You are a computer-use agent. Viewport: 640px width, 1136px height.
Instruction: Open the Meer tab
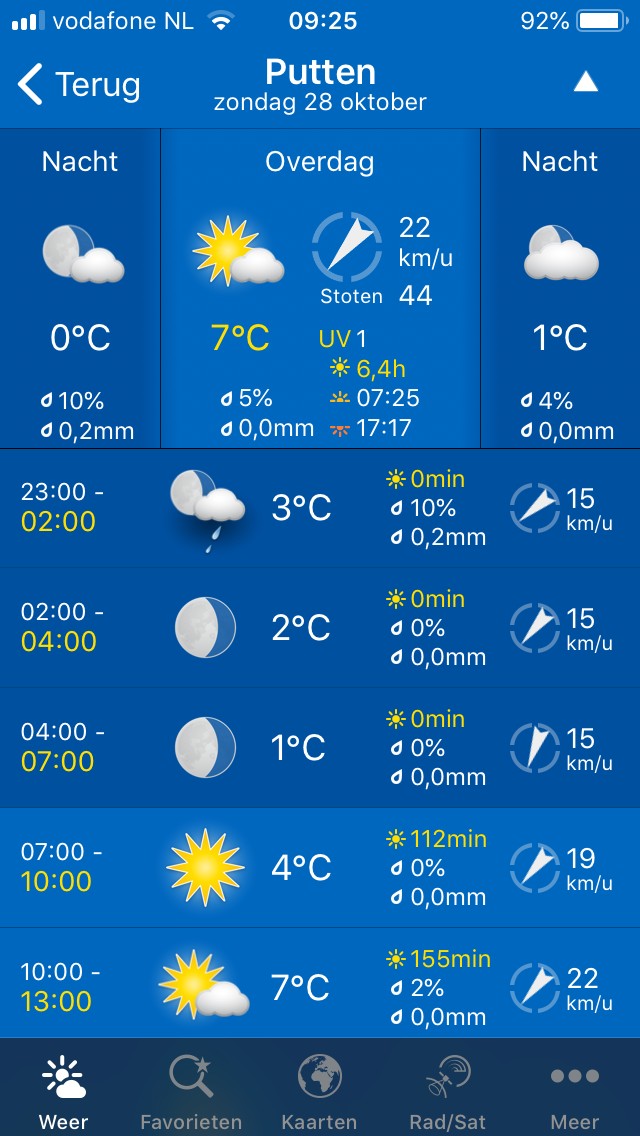pyautogui.click(x=575, y=1092)
